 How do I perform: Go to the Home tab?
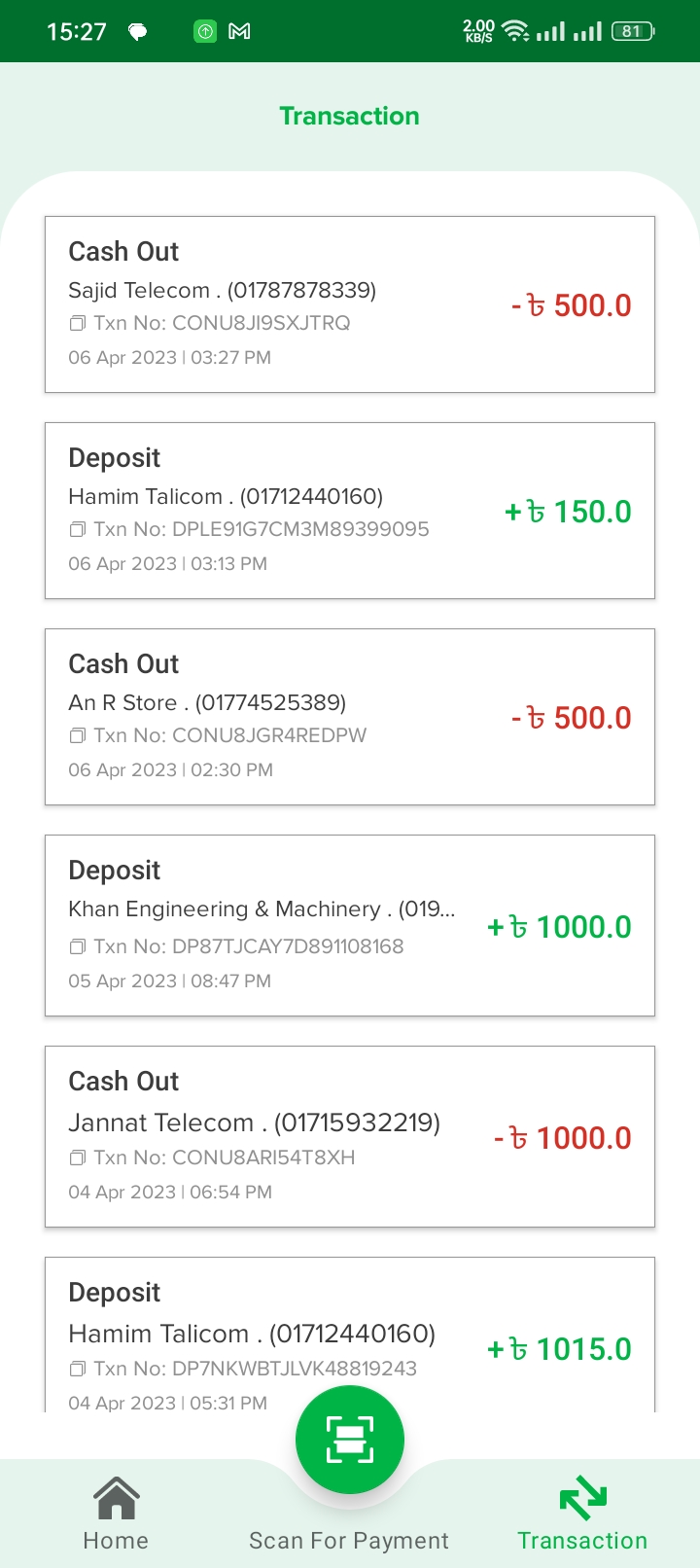(x=116, y=1513)
